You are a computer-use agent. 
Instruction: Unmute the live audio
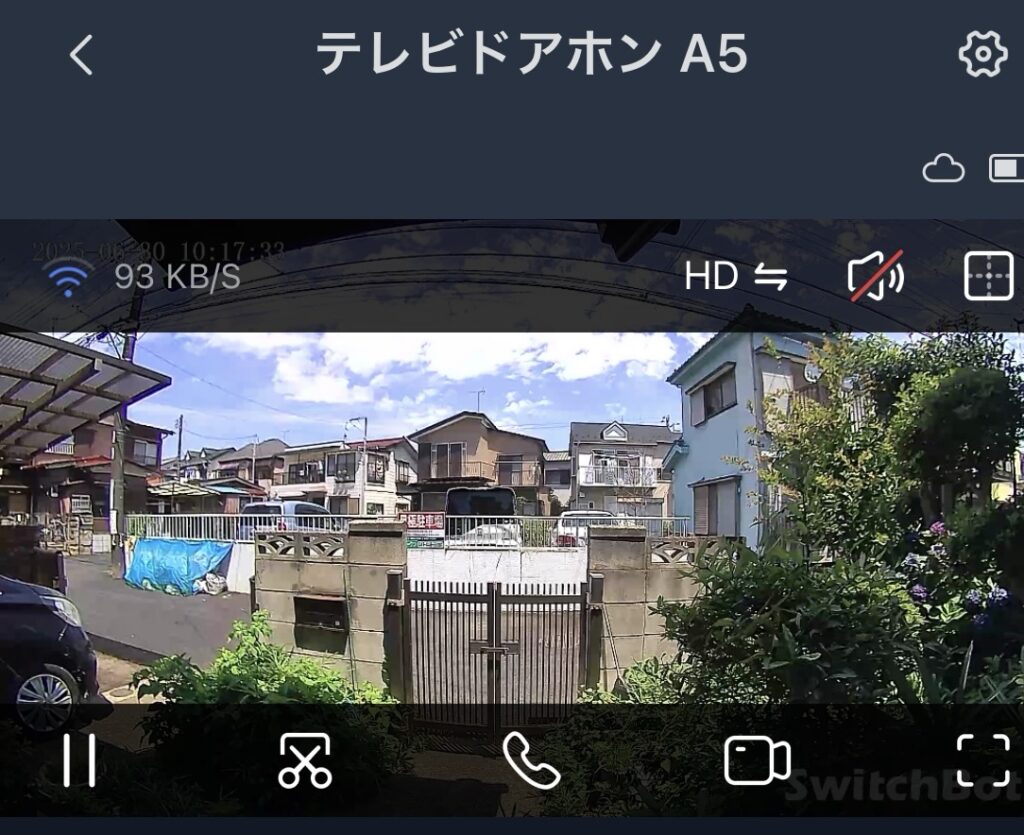pos(875,277)
